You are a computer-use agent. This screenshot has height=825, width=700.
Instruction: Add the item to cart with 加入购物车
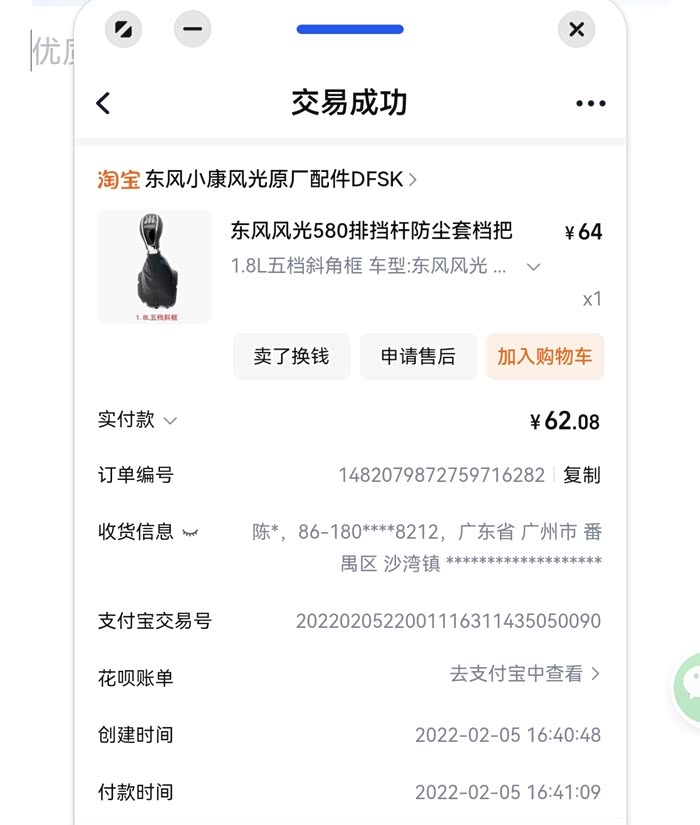[545, 356]
